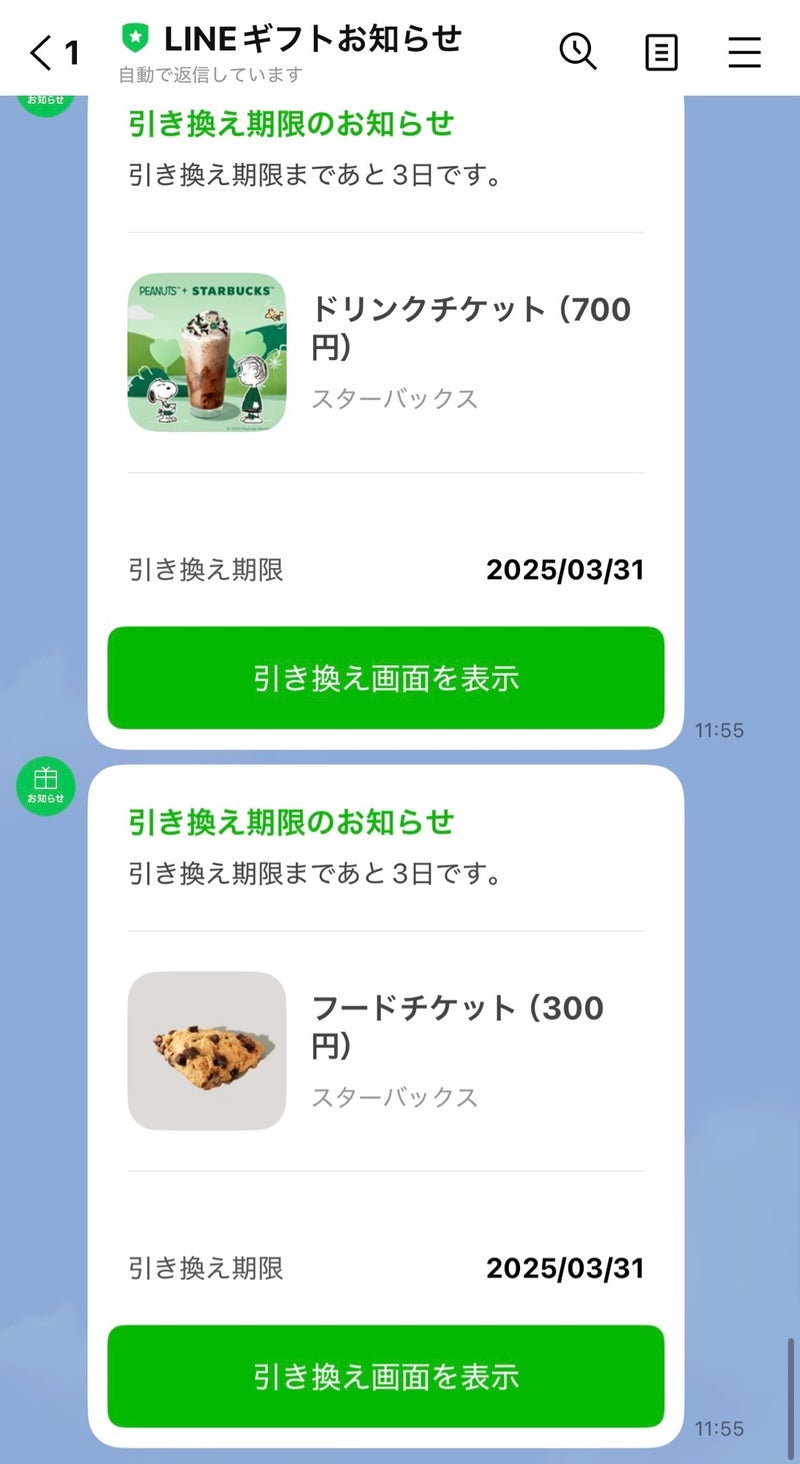Open the notes icon in the header
The height and width of the screenshot is (1464, 800).
click(x=661, y=52)
